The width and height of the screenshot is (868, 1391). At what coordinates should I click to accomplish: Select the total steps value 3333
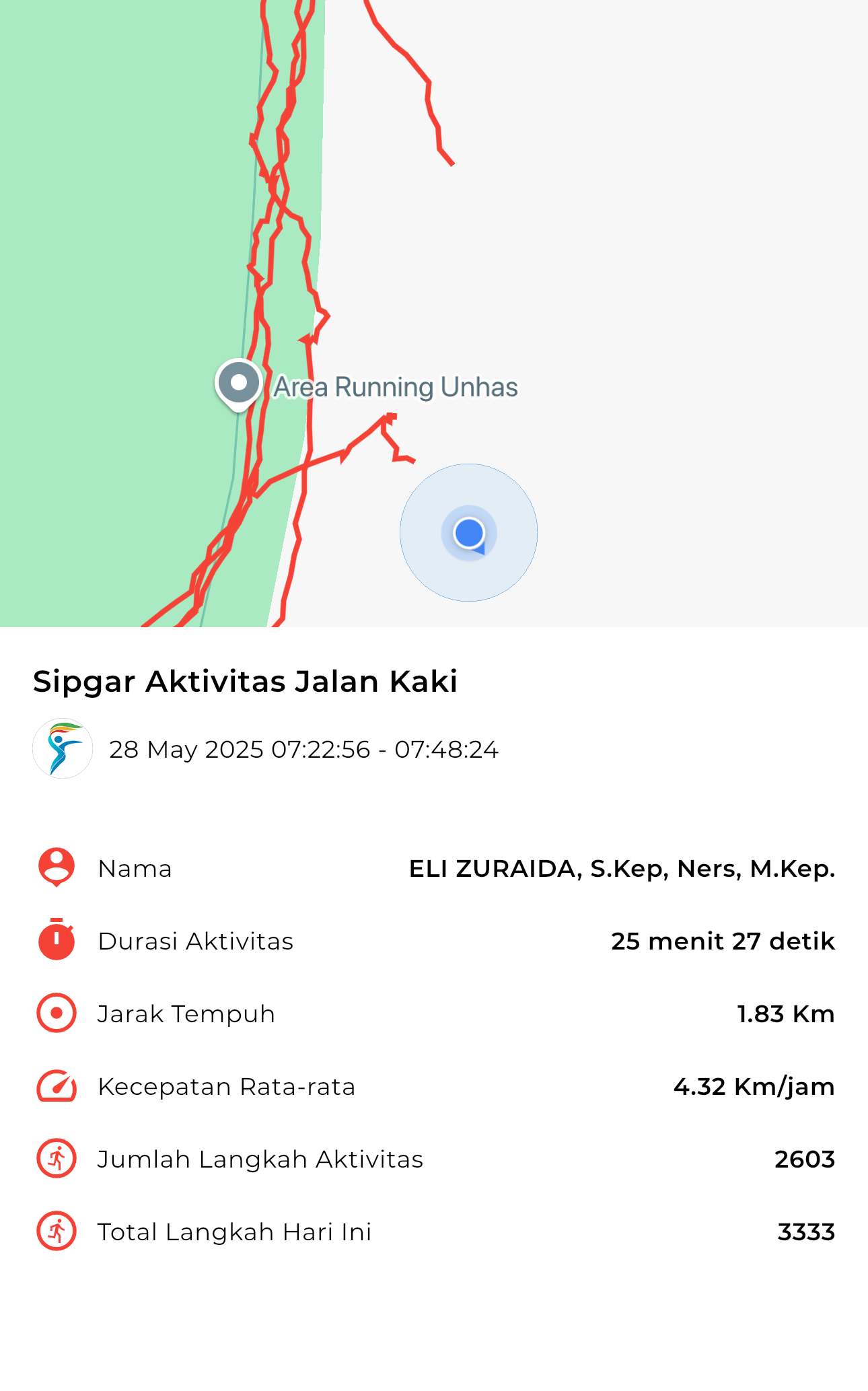(x=805, y=1232)
